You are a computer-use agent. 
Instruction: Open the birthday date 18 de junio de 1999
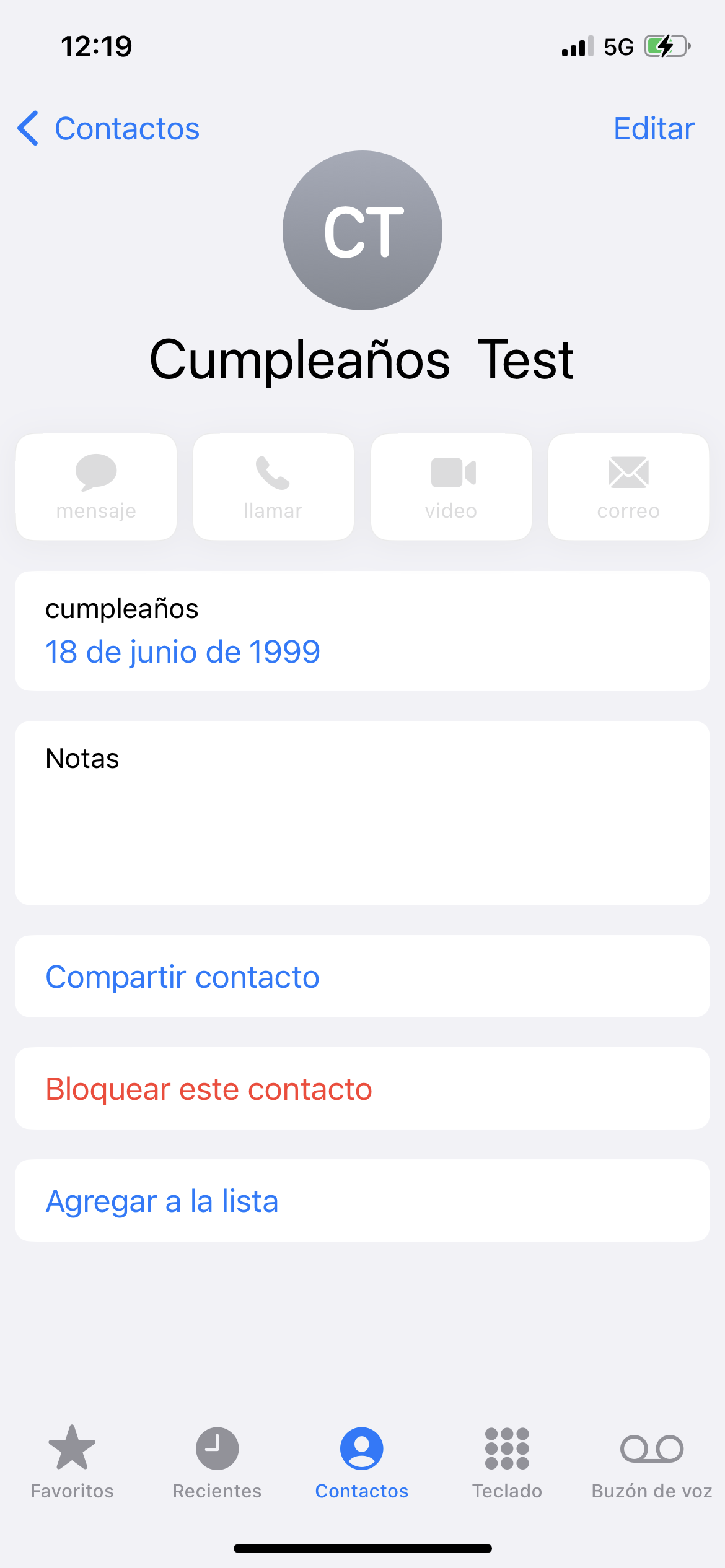[183, 652]
